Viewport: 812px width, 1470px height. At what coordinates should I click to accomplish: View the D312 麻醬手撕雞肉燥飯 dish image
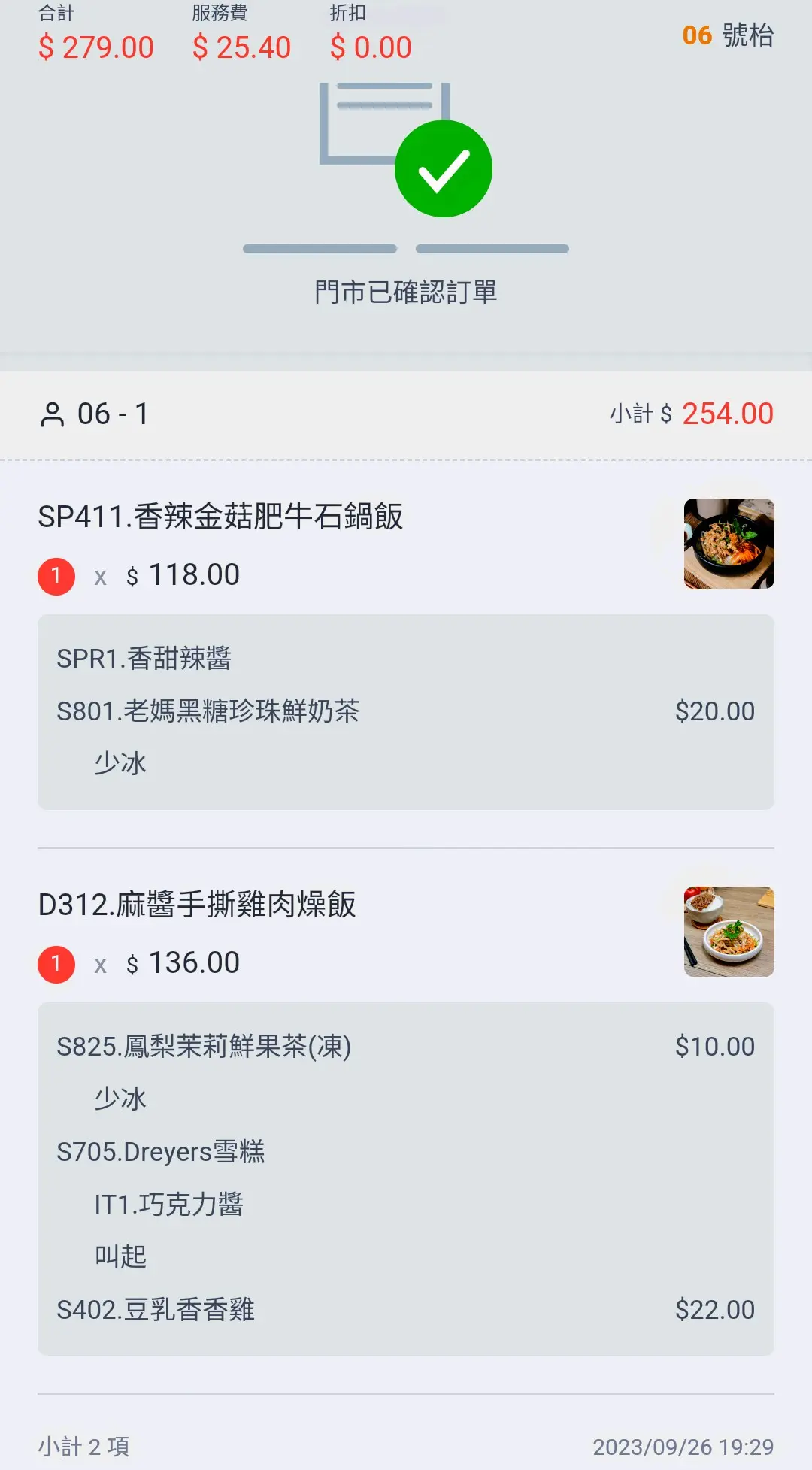tap(729, 932)
